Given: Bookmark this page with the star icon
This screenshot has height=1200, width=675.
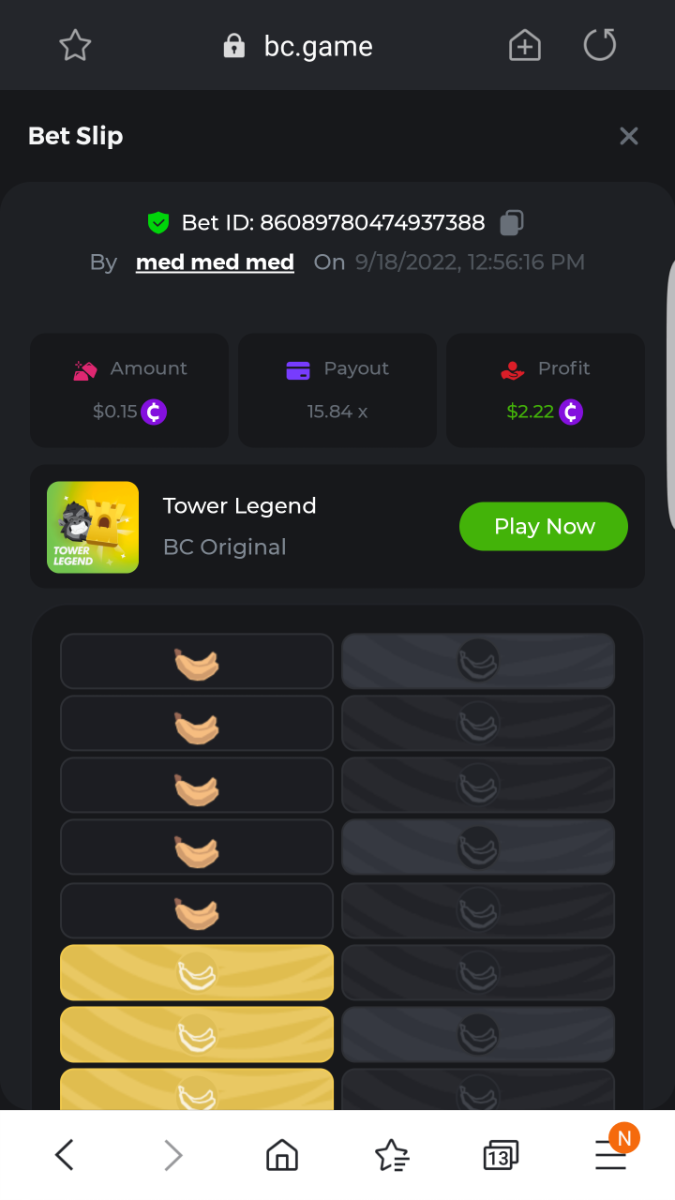Looking at the screenshot, I should [x=75, y=46].
